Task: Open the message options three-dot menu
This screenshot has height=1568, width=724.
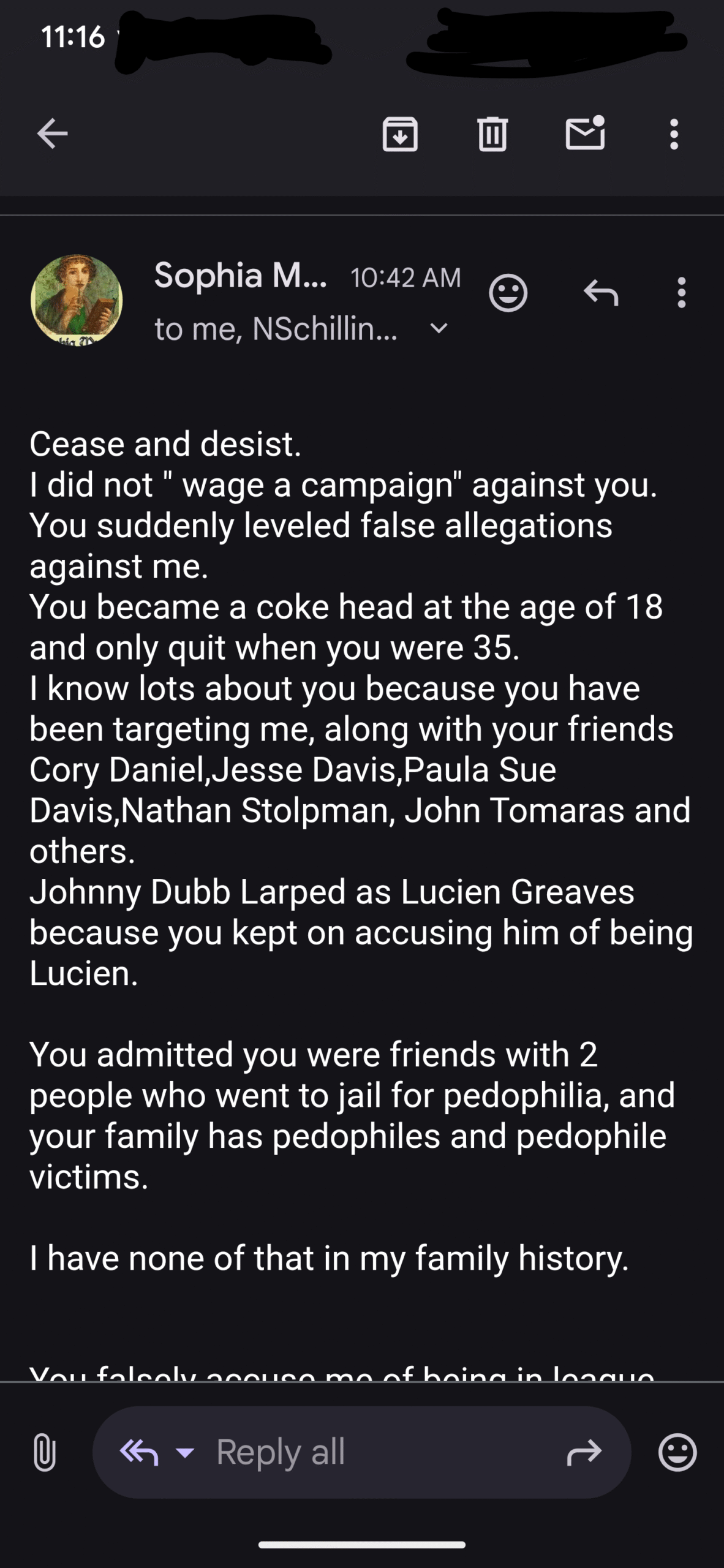Action: (681, 292)
